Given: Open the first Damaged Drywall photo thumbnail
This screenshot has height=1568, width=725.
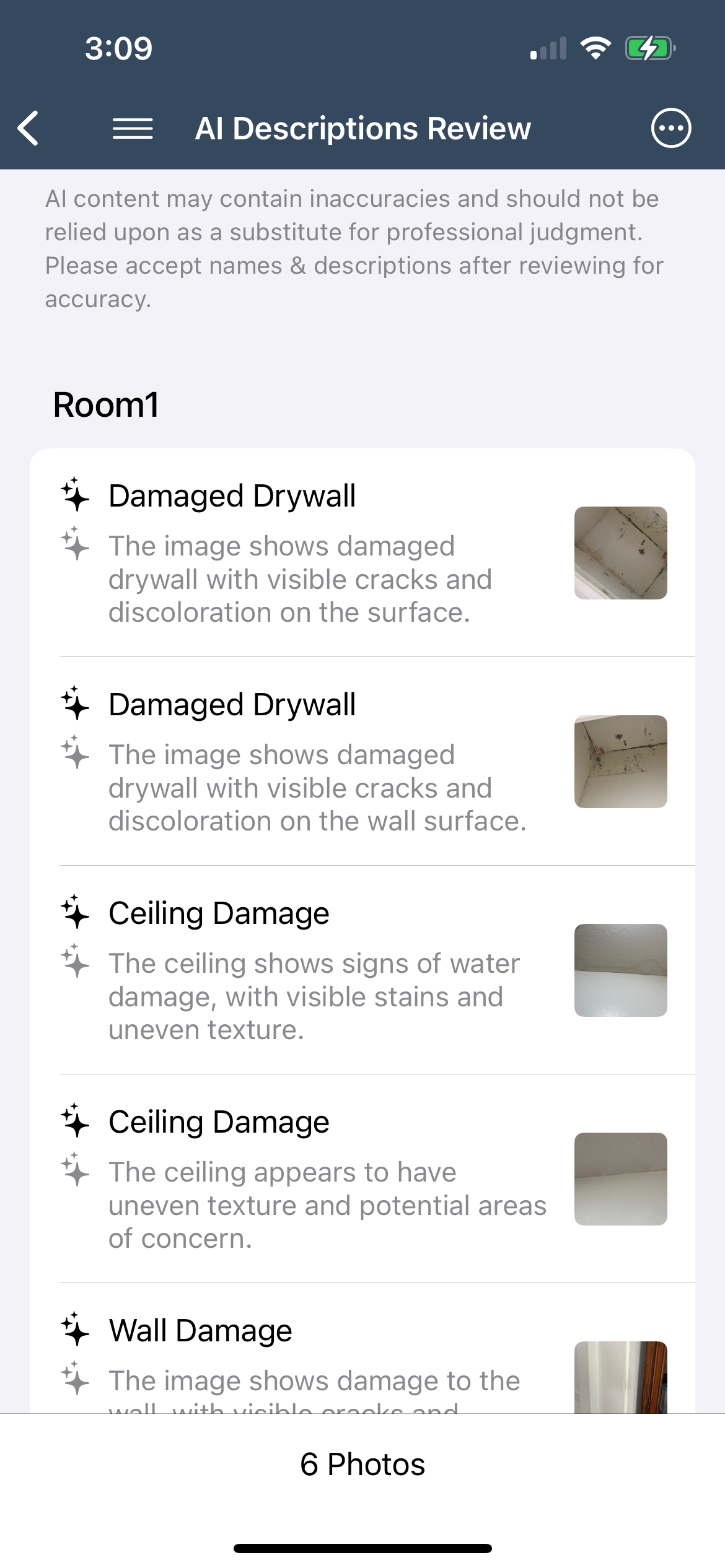Looking at the screenshot, I should tap(620, 553).
